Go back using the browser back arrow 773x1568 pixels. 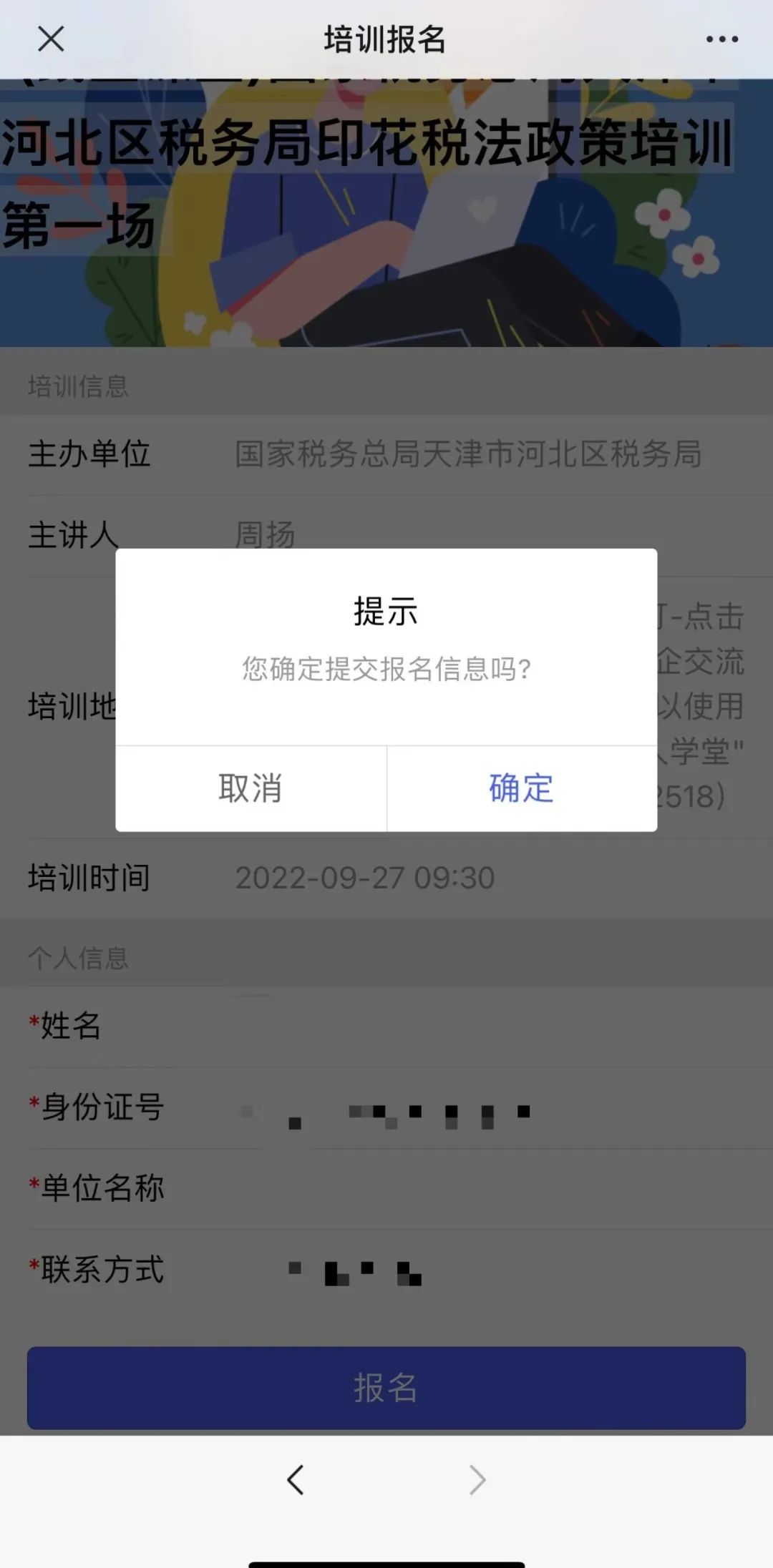[296, 1479]
